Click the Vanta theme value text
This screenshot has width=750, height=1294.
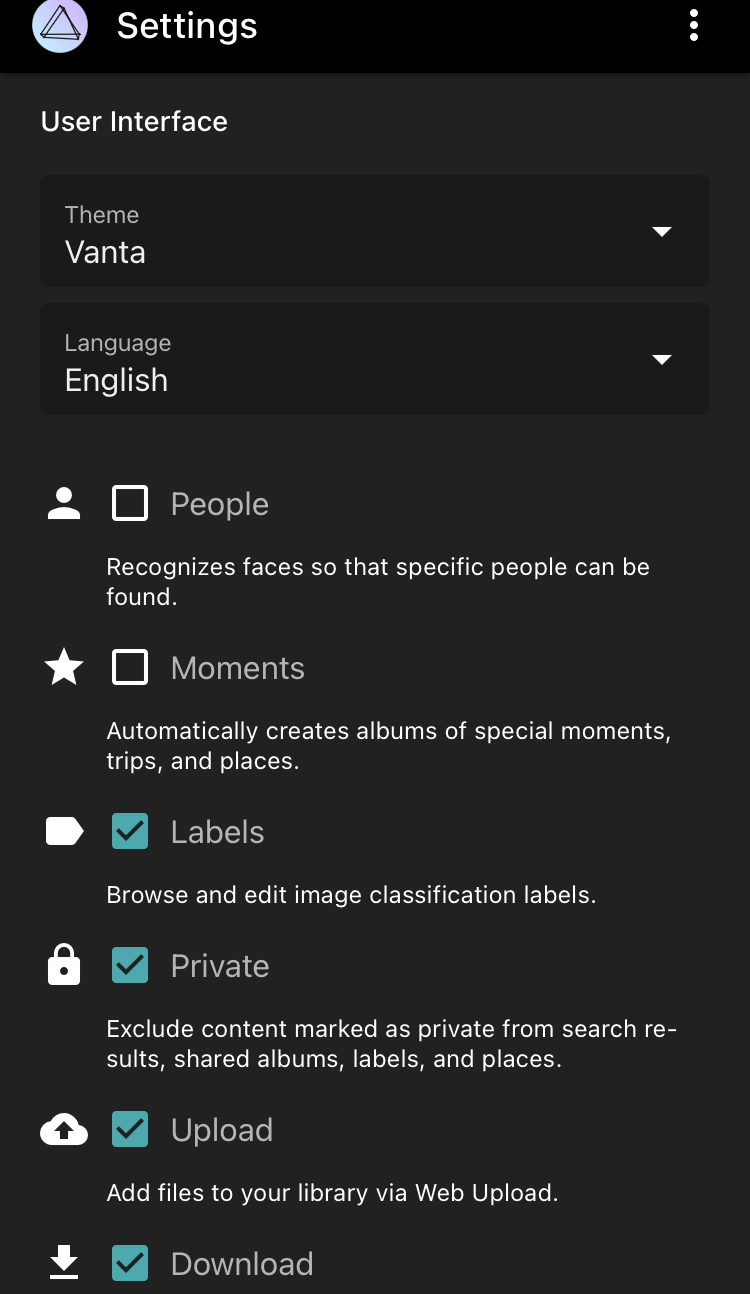[105, 252]
